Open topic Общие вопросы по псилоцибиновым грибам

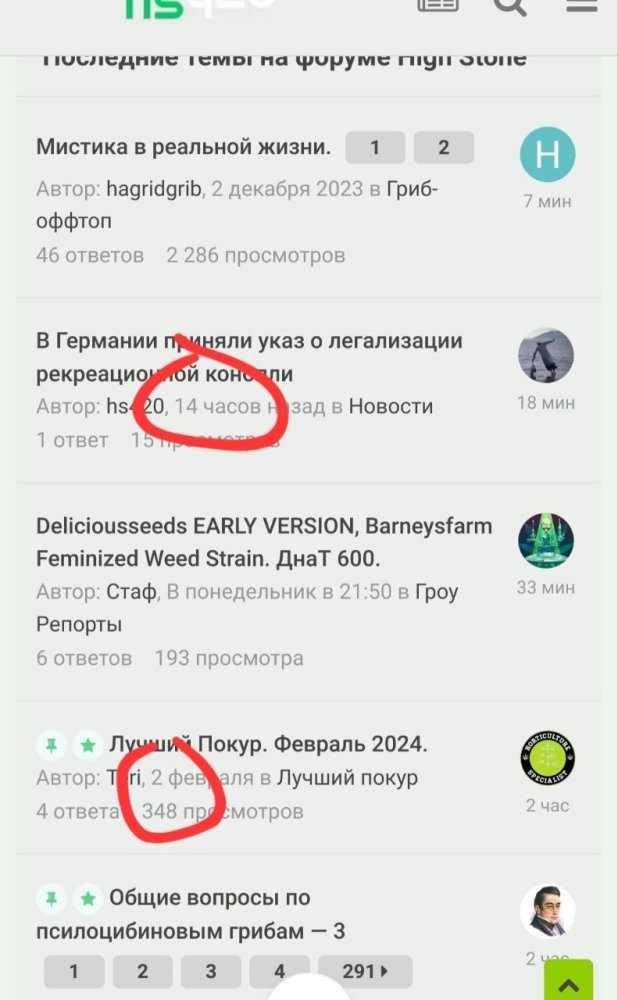tap(191, 915)
